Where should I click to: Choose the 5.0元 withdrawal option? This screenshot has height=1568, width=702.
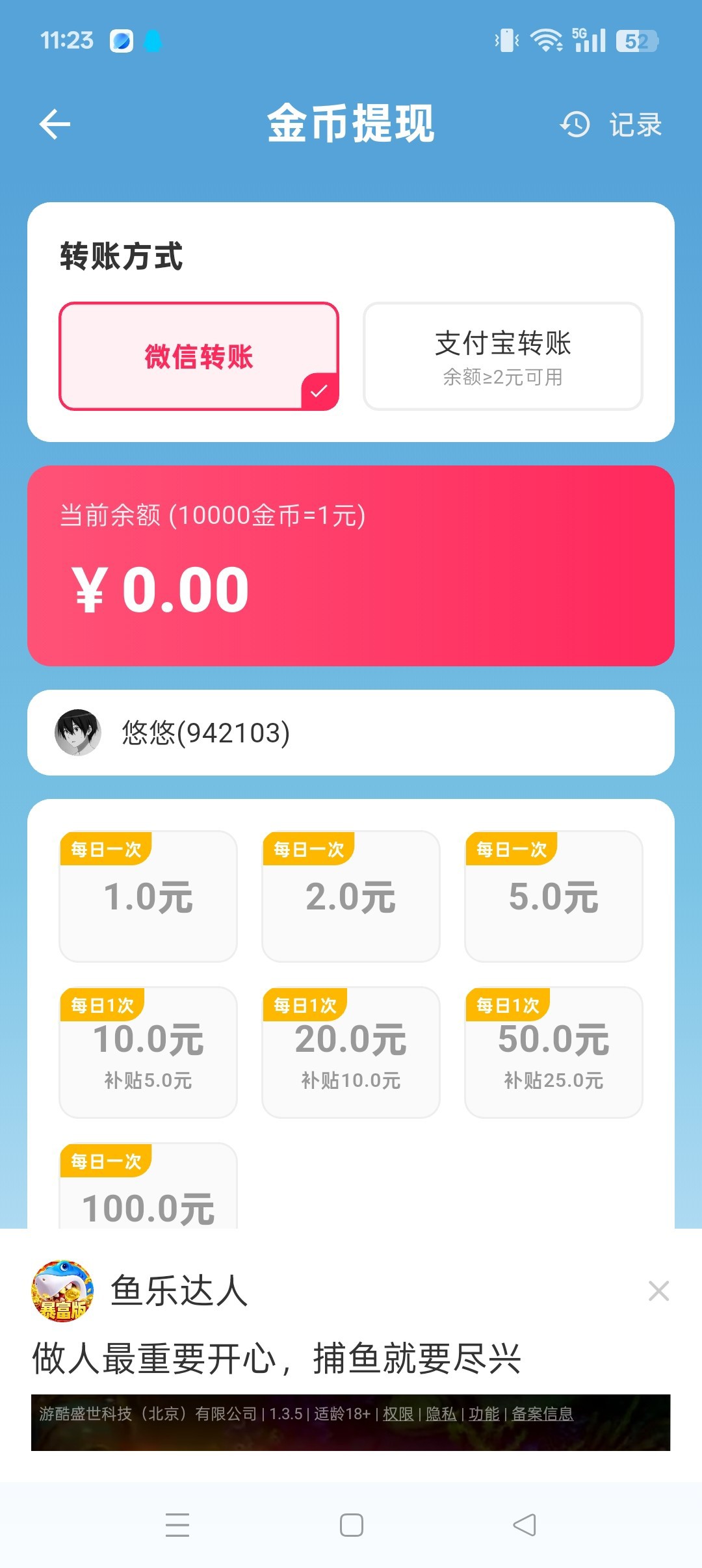(554, 896)
